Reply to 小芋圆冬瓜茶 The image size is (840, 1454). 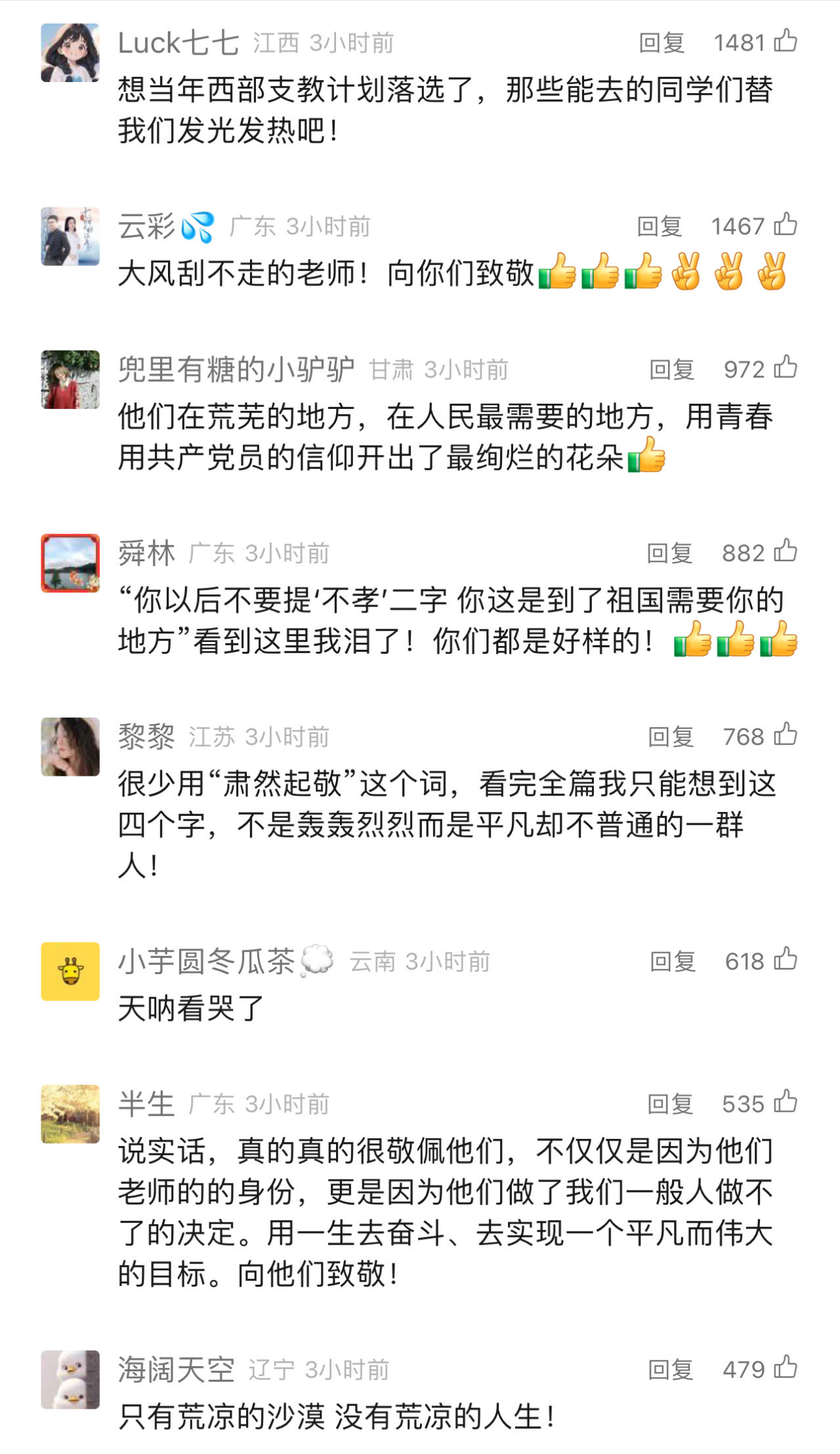click(673, 962)
